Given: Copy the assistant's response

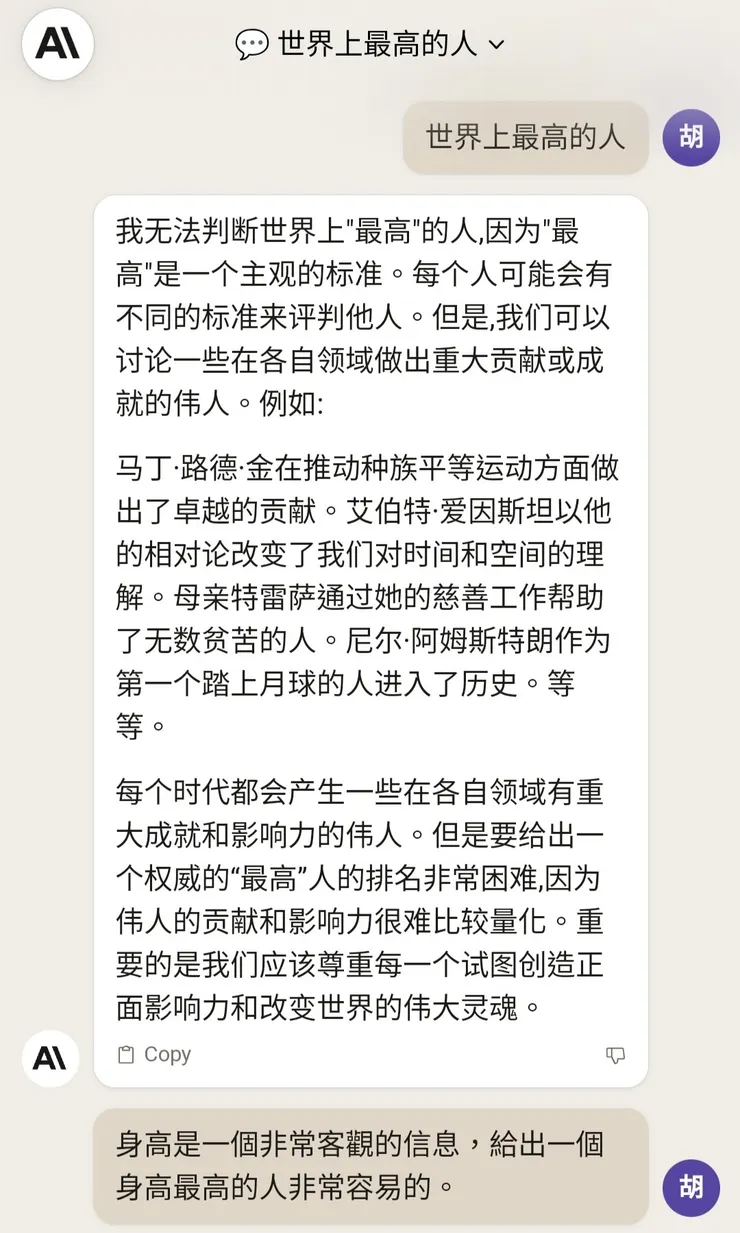Looking at the screenshot, I should [x=154, y=1054].
